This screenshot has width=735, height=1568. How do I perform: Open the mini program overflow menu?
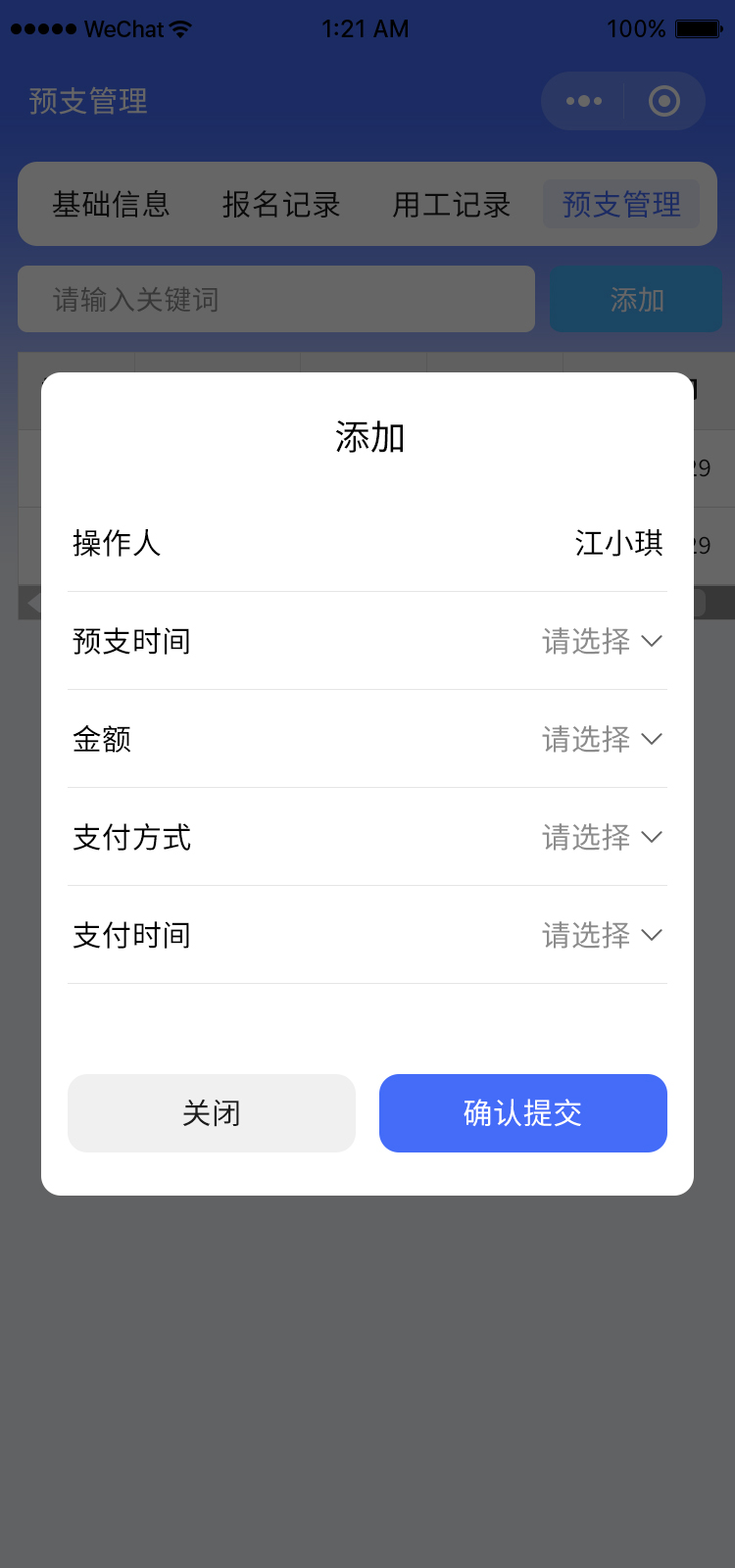coord(584,101)
